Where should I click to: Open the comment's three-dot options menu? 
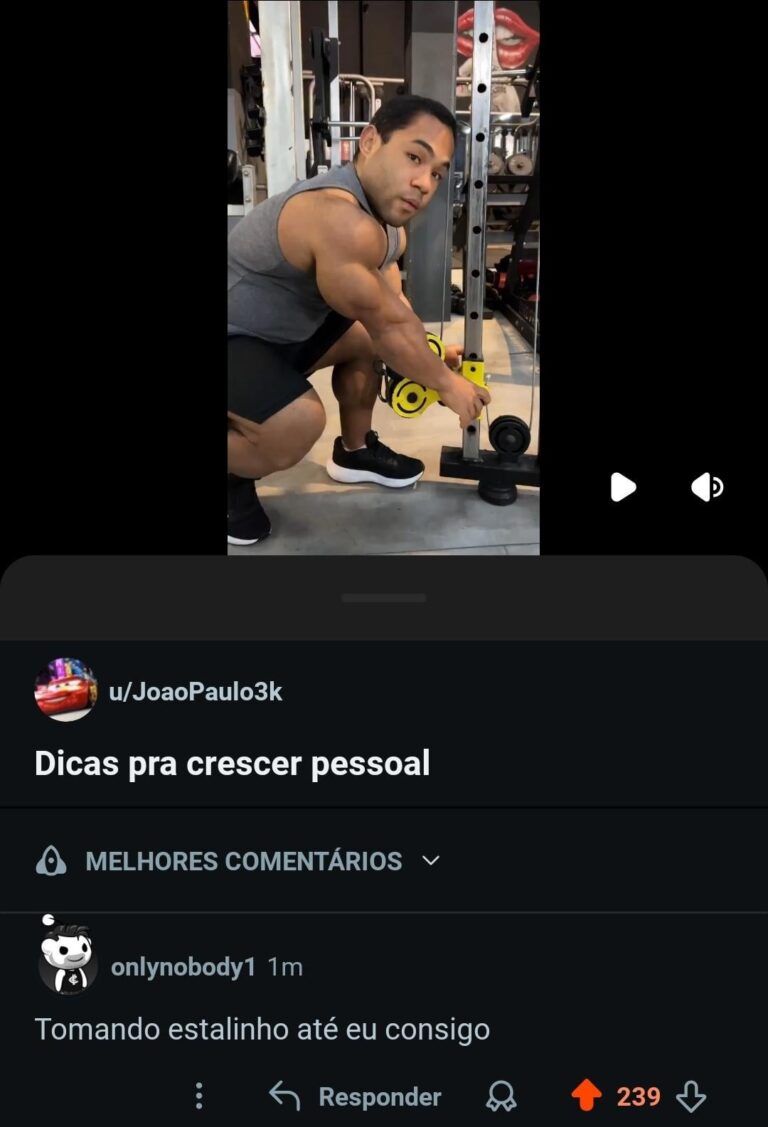(199, 1096)
